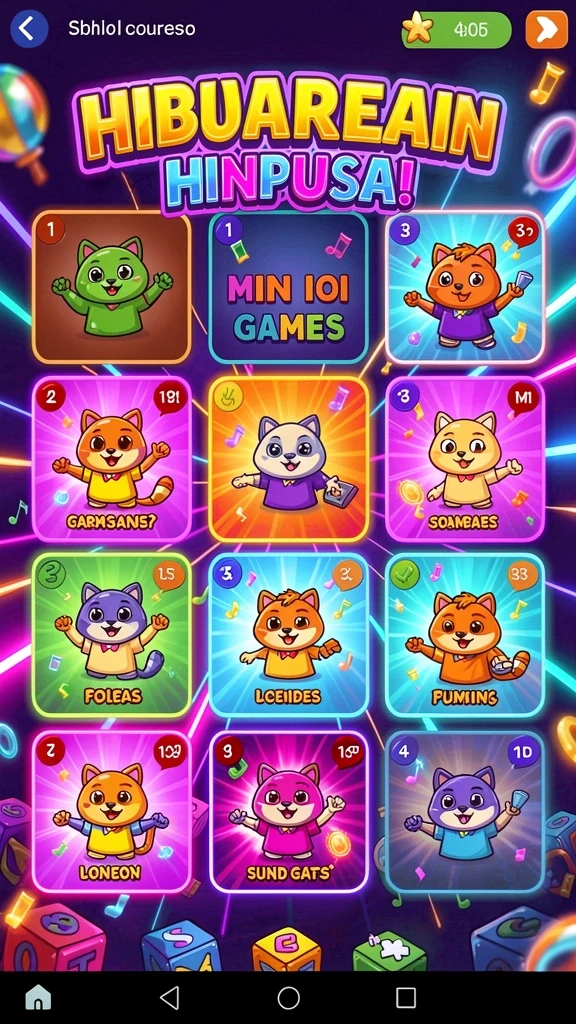
Task: Open the green cat mini game card
Action: tap(112, 287)
